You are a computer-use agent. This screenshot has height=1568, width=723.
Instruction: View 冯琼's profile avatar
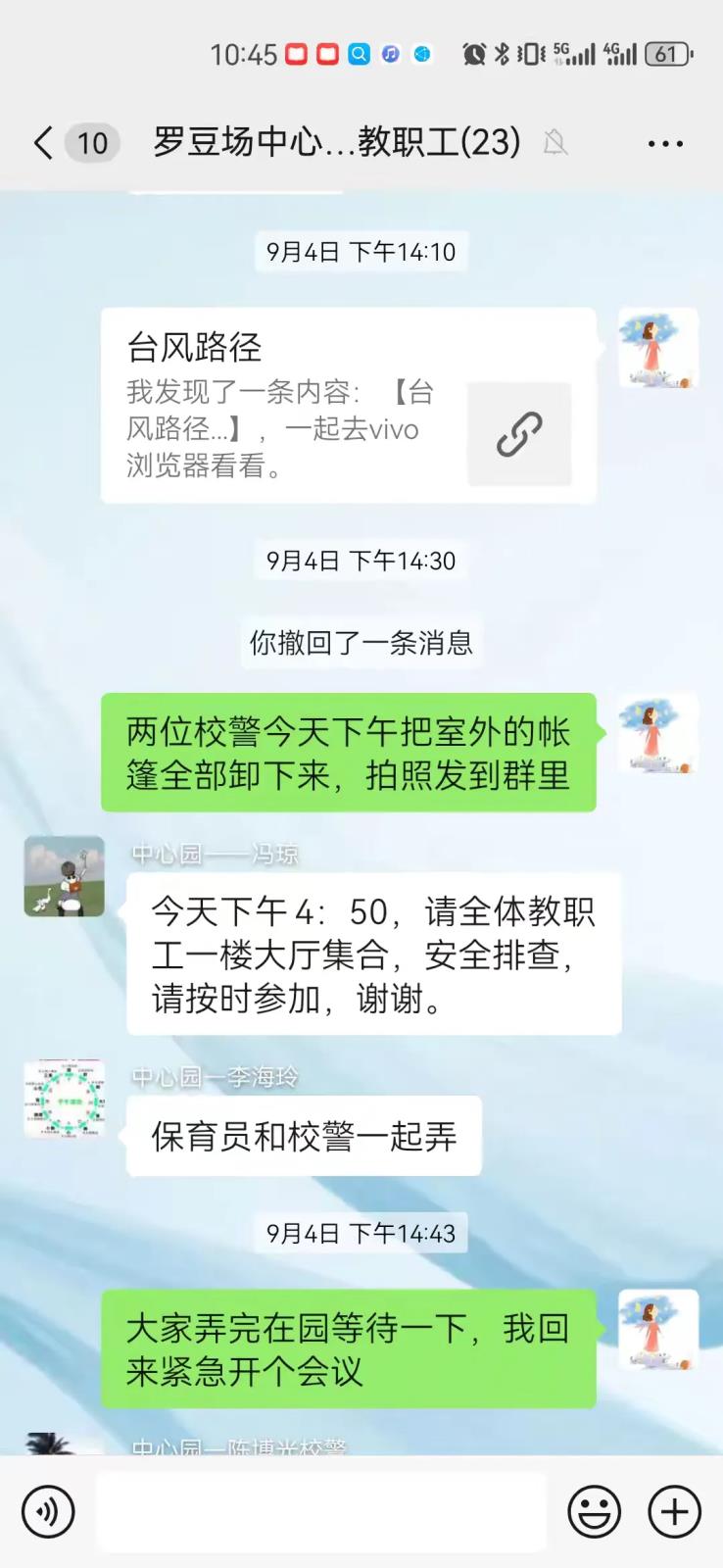[65, 876]
